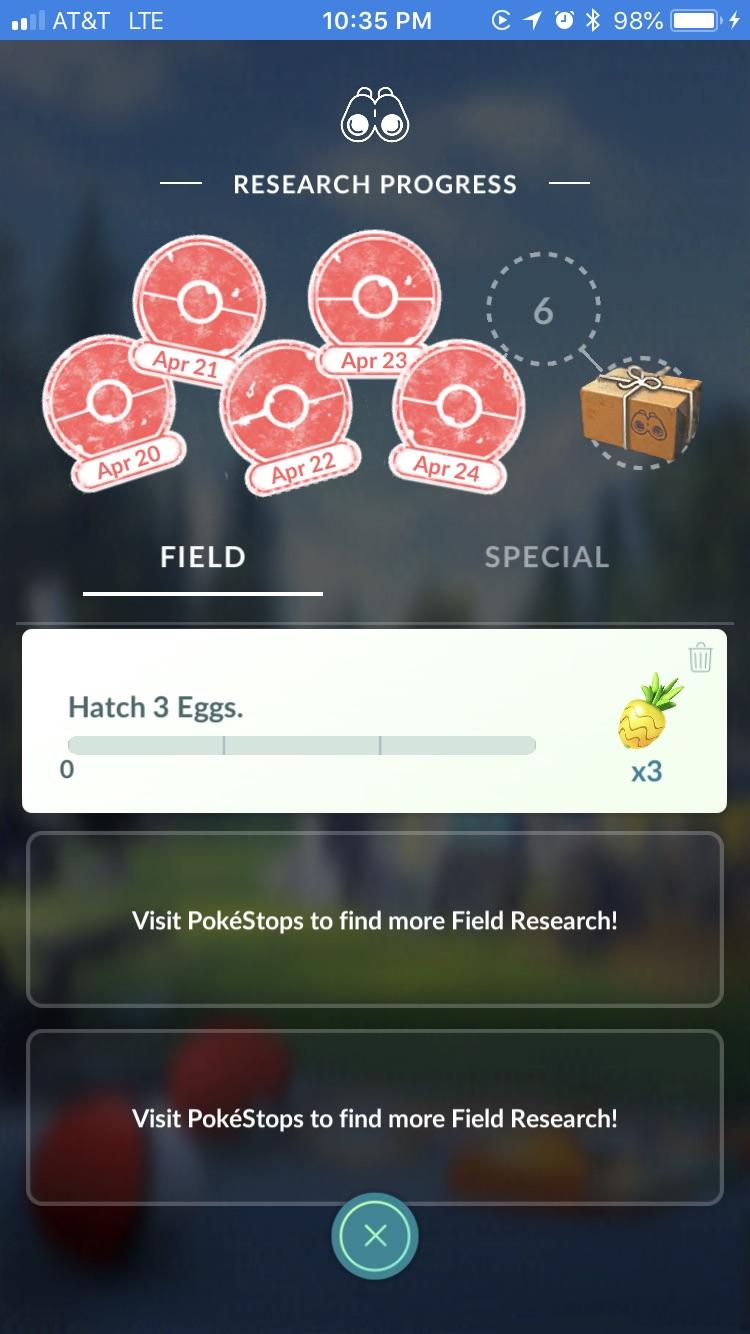This screenshot has height=1334, width=750.
Task: Tap the first Visit PokéStops placeholder slot
Action: pyautogui.click(x=375, y=920)
